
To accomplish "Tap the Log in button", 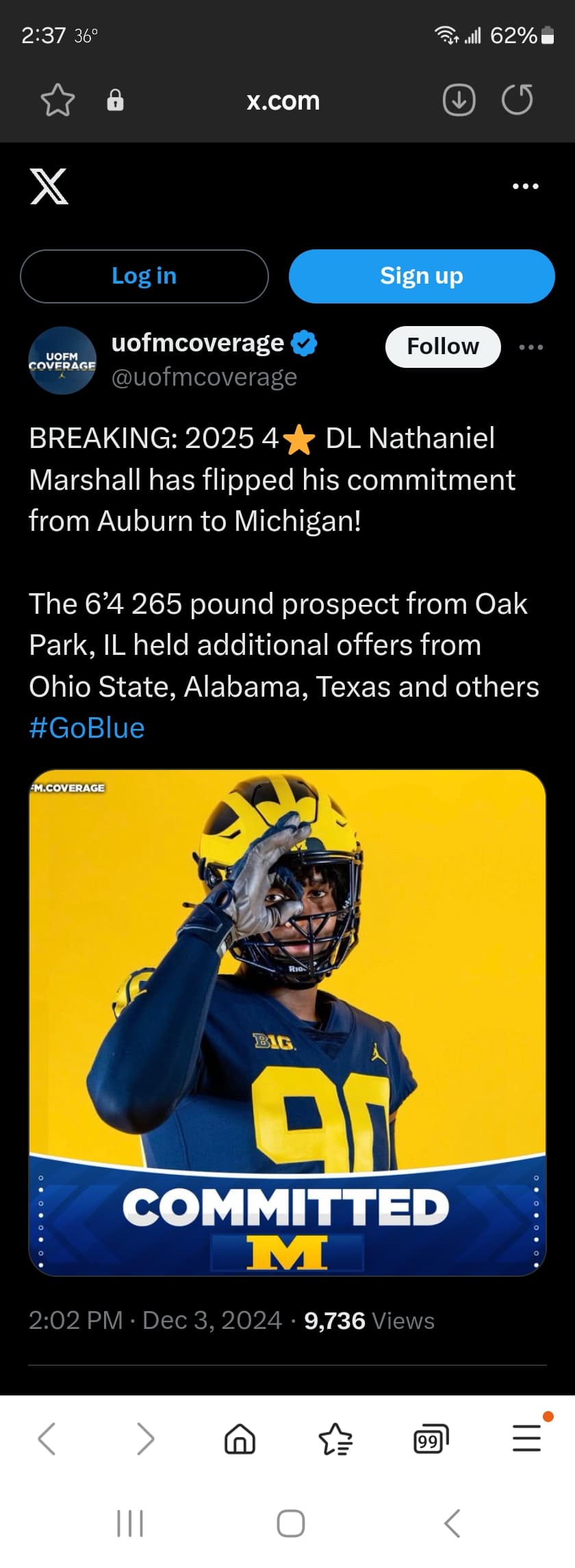I will click(x=144, y=276).
